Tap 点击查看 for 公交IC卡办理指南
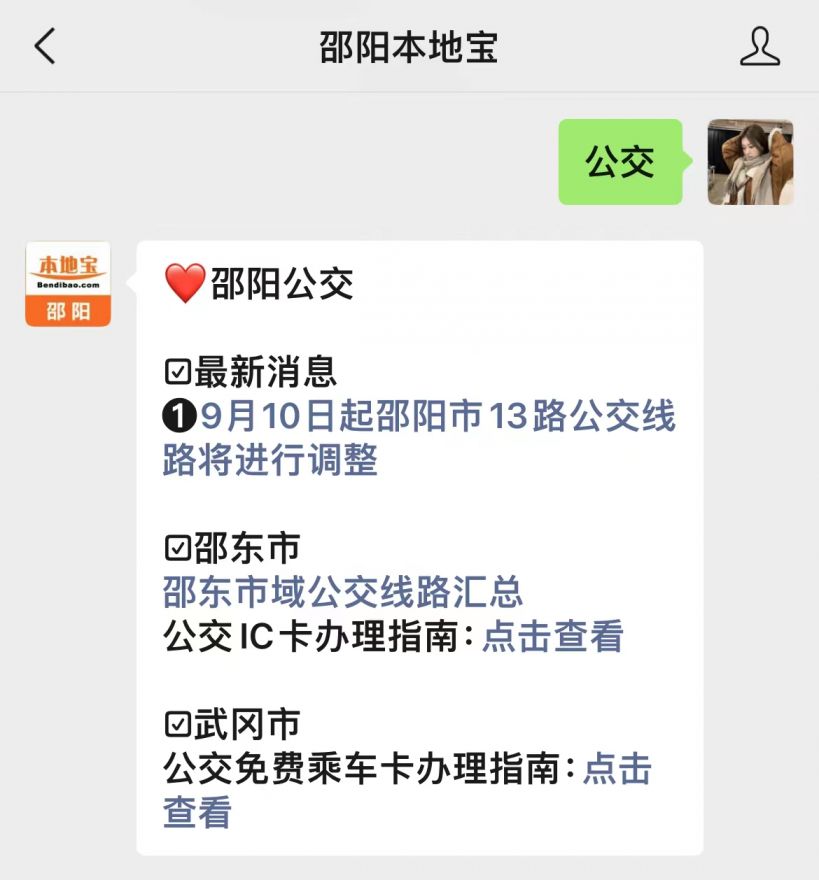 pyautogui.click(x=552, y=636)
